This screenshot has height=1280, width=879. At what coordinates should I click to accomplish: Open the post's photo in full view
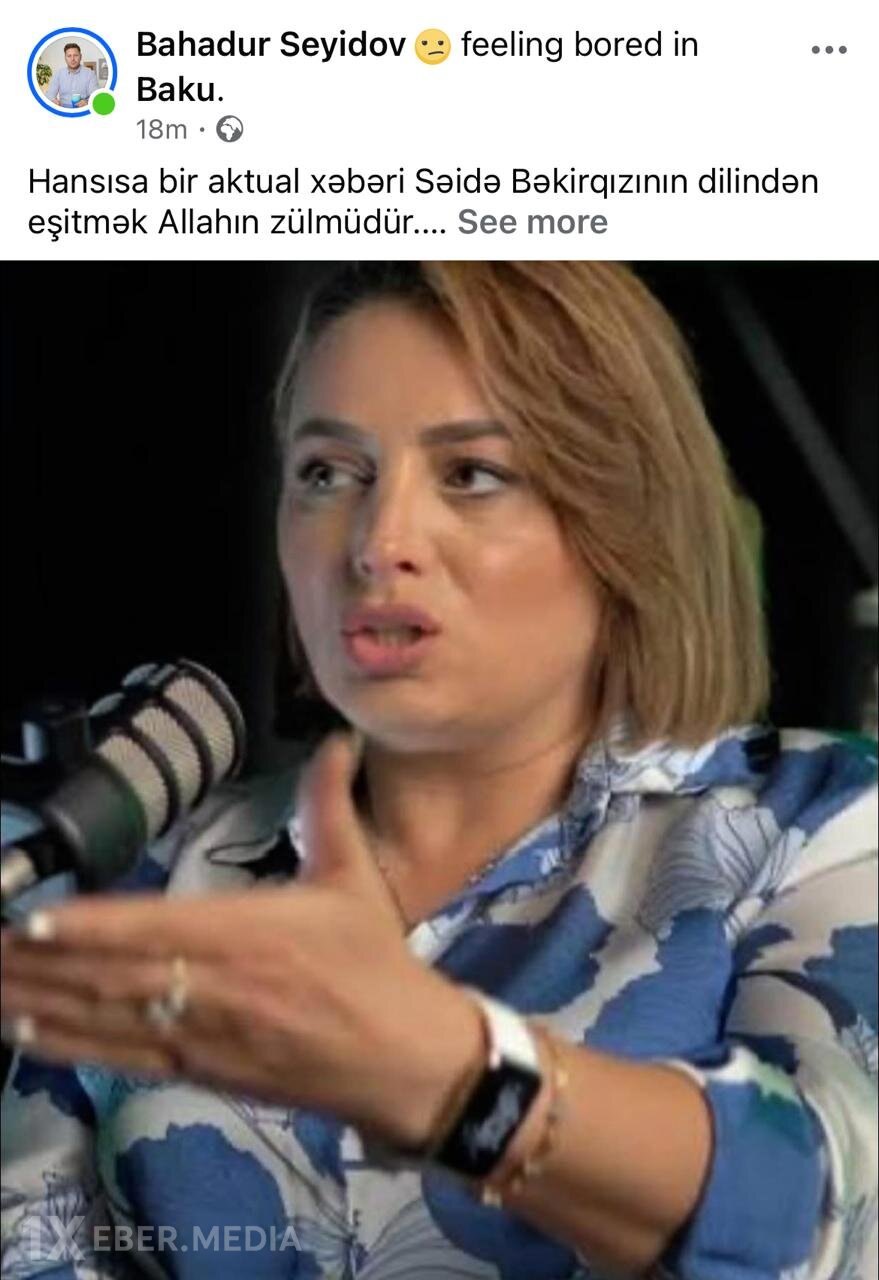(x=440, y=770)
